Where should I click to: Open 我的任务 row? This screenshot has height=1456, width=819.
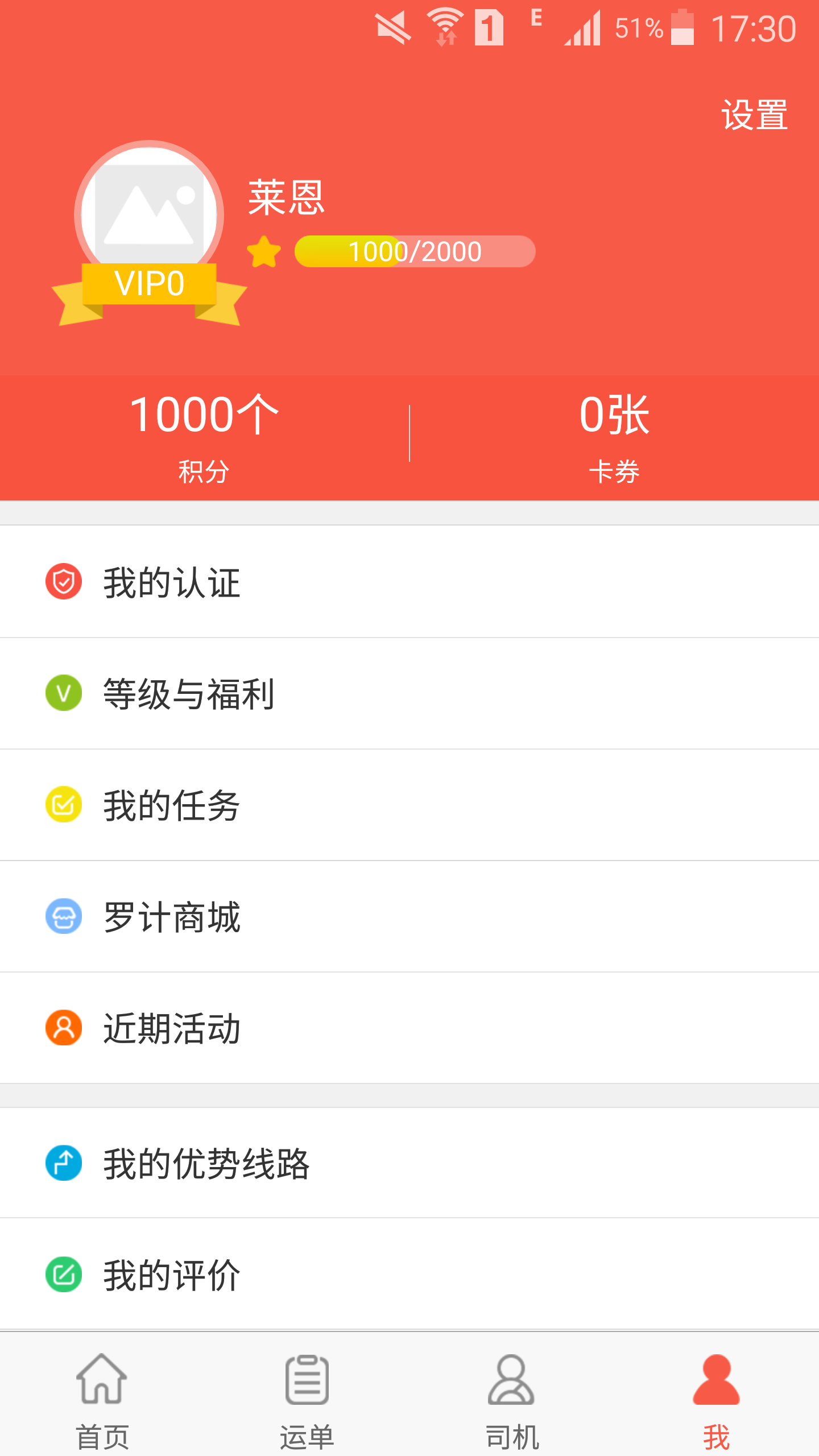[x=409, y=805]
